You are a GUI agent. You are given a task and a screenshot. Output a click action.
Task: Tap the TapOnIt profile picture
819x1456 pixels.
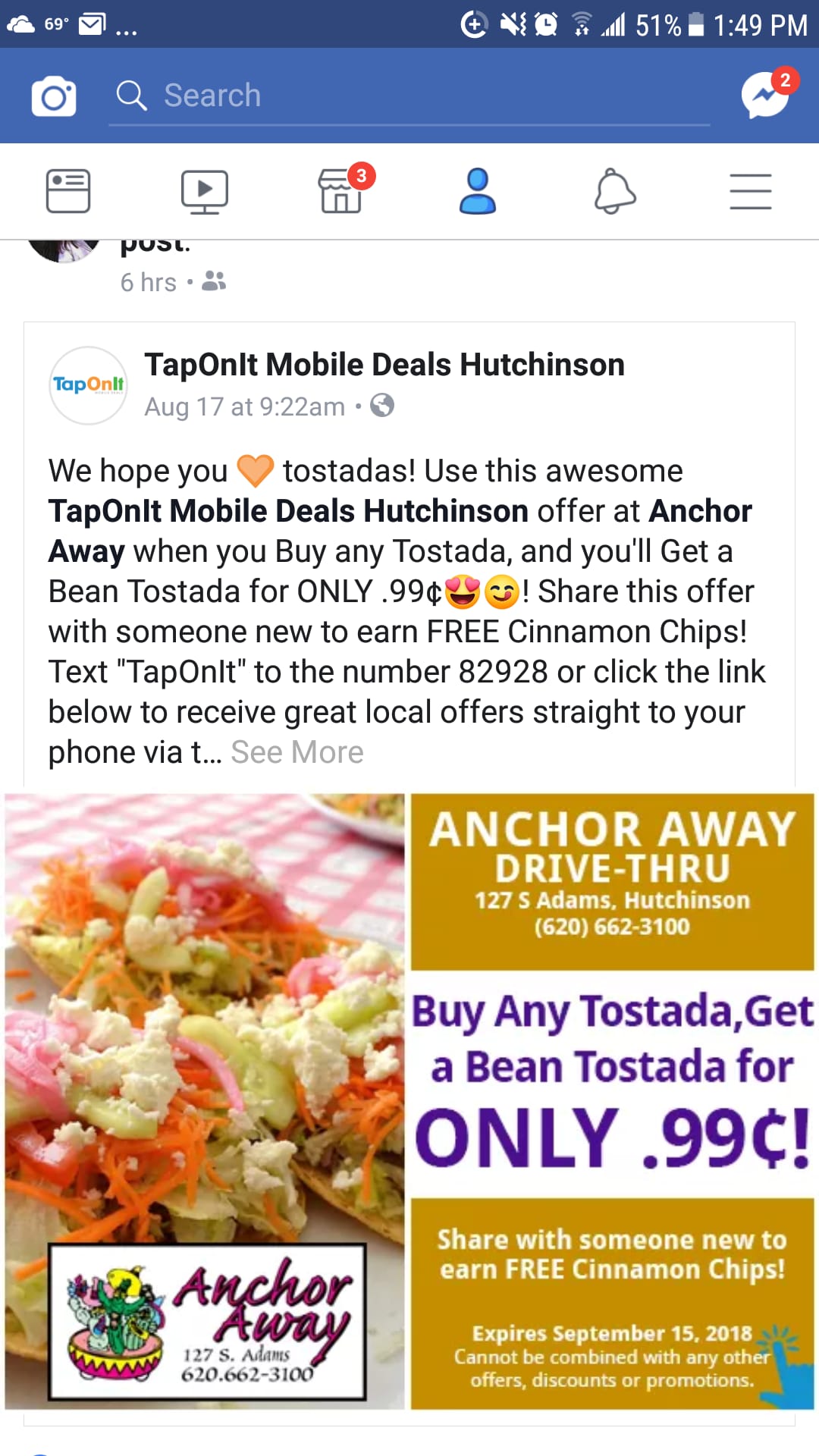[x=88, y=385]
